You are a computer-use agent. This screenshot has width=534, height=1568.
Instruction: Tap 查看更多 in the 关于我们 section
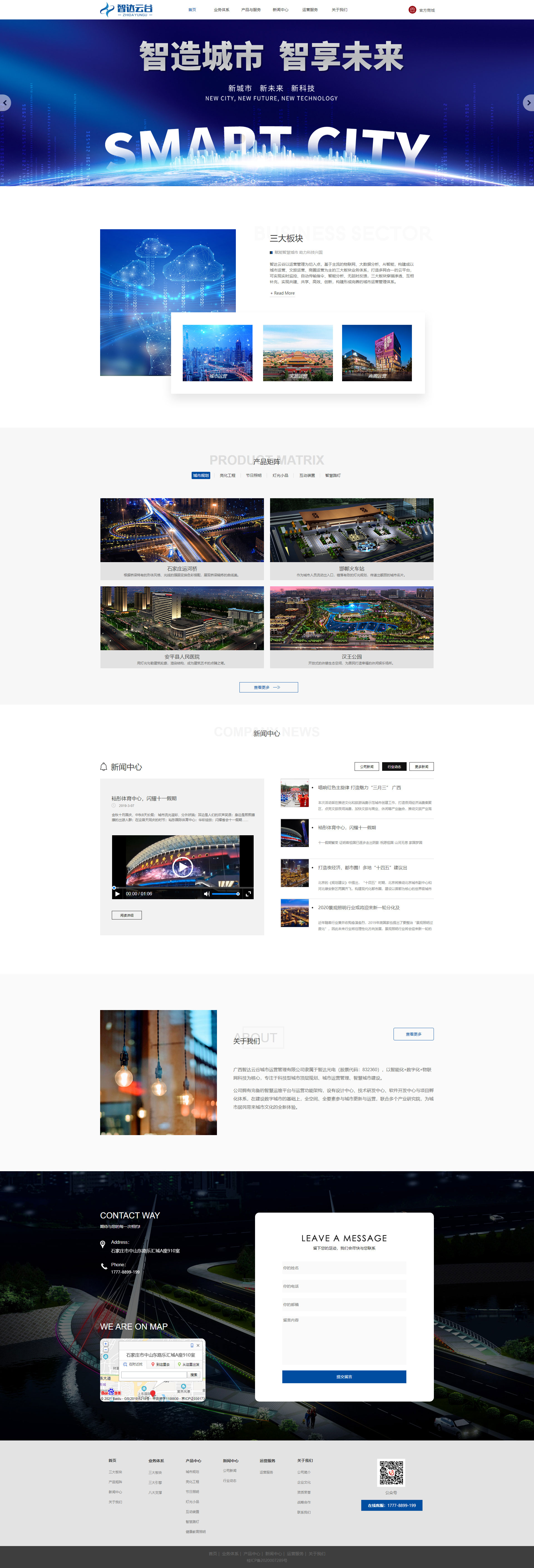tap(413, 1034)
